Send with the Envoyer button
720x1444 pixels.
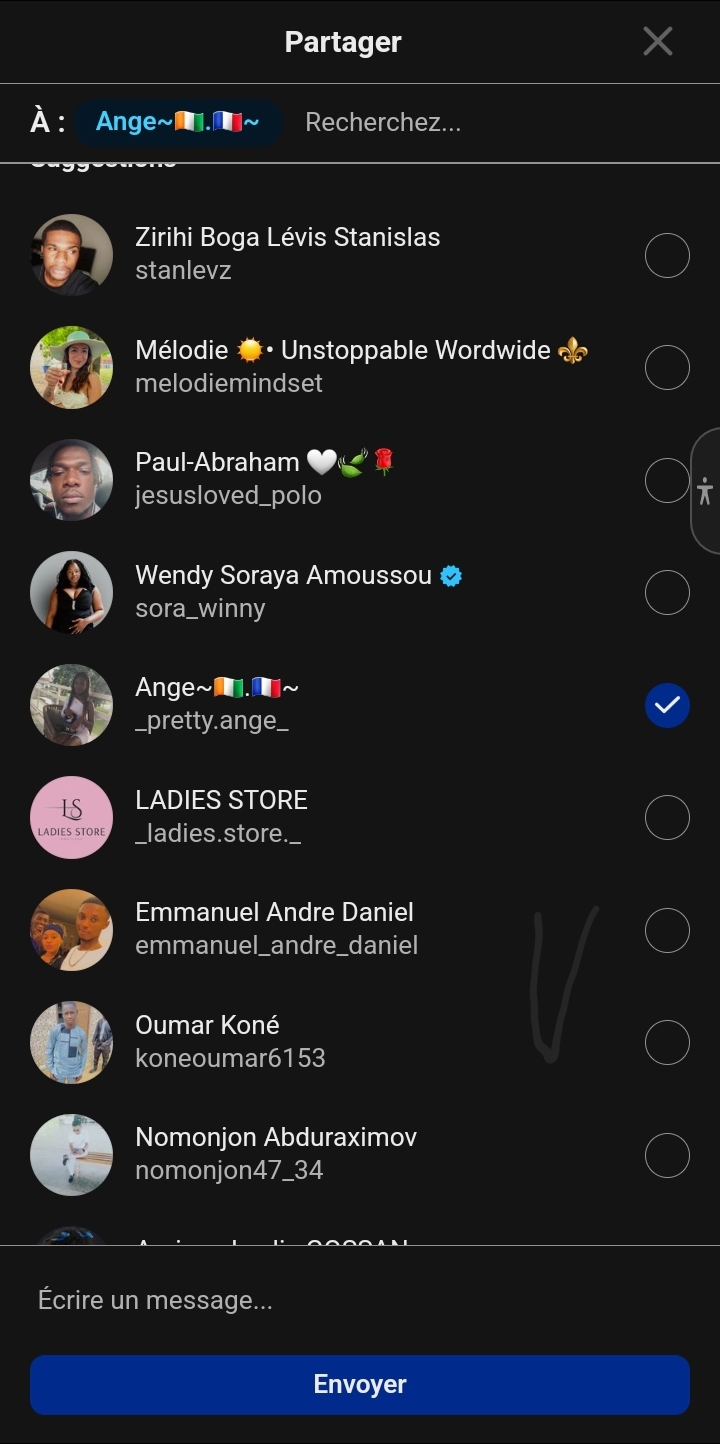pyautogui.click(x=360, y=1384)
